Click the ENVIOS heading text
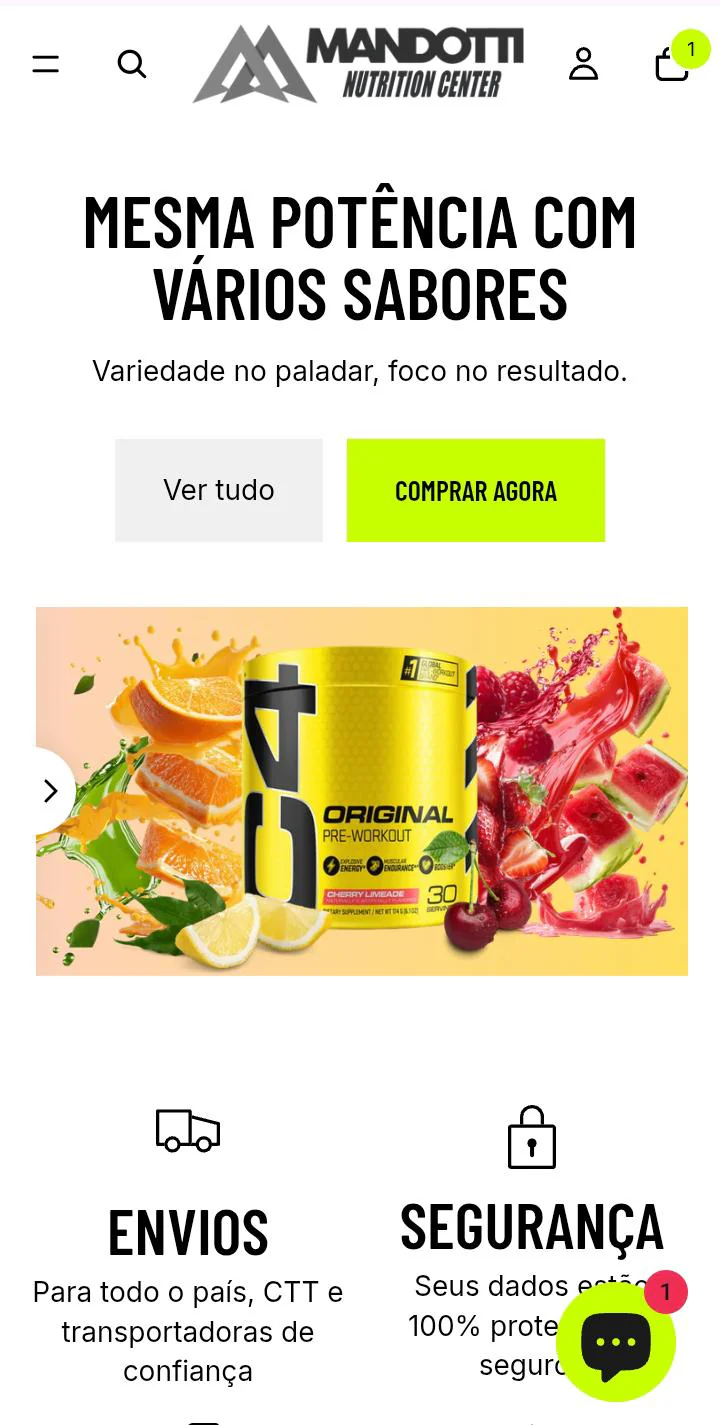Image resolution: width=720 pixels, height=1425 pixels. pyautogui.click(x=187, y=1231)
